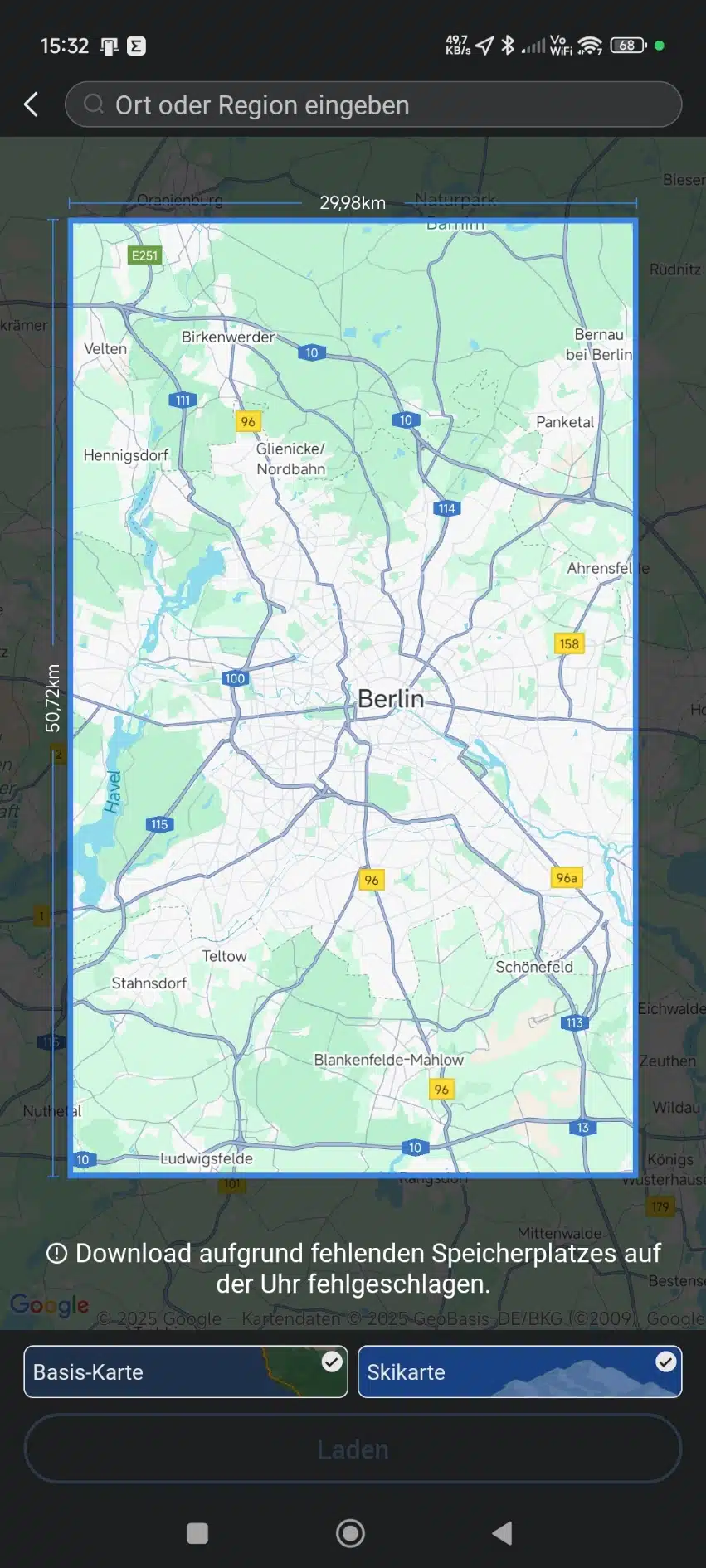Tap the Laden button

[353, 1449]
